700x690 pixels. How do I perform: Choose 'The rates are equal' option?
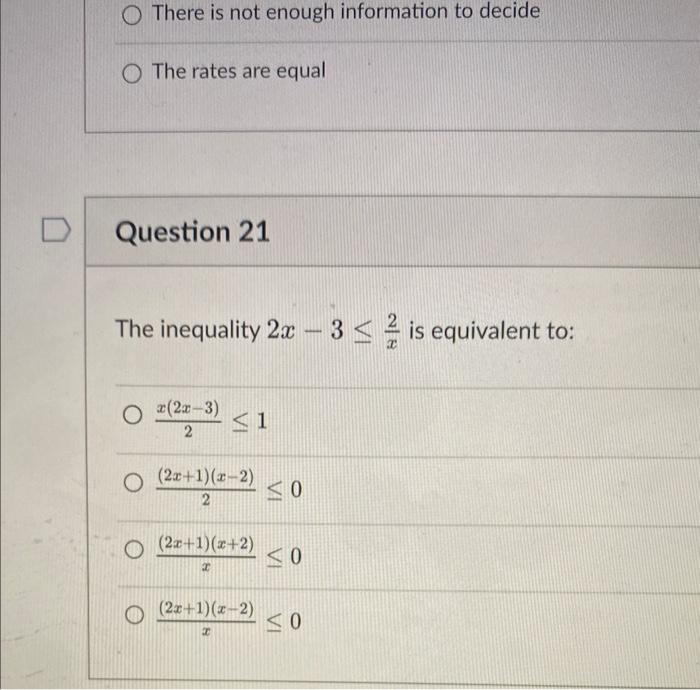[133, 72]
